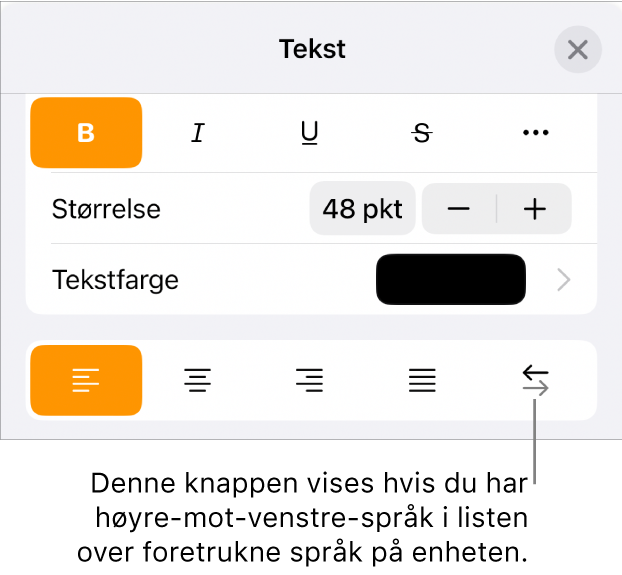Close the Tekst panel
Viewport: 622px width, 575px height.
pyautogui.click(x=578, y=50)
